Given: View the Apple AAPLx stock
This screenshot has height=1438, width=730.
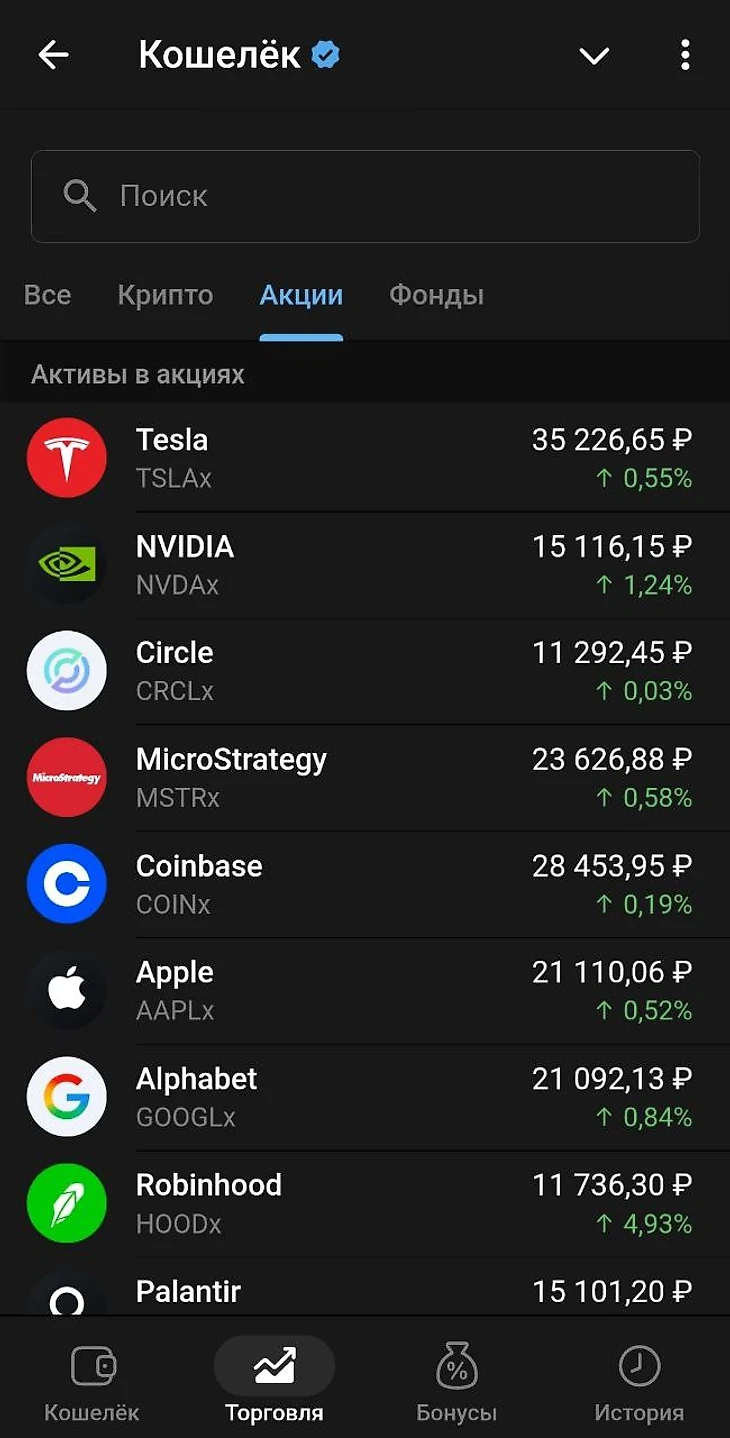Looking at the screenshot, I should click(x=365, y=991).
